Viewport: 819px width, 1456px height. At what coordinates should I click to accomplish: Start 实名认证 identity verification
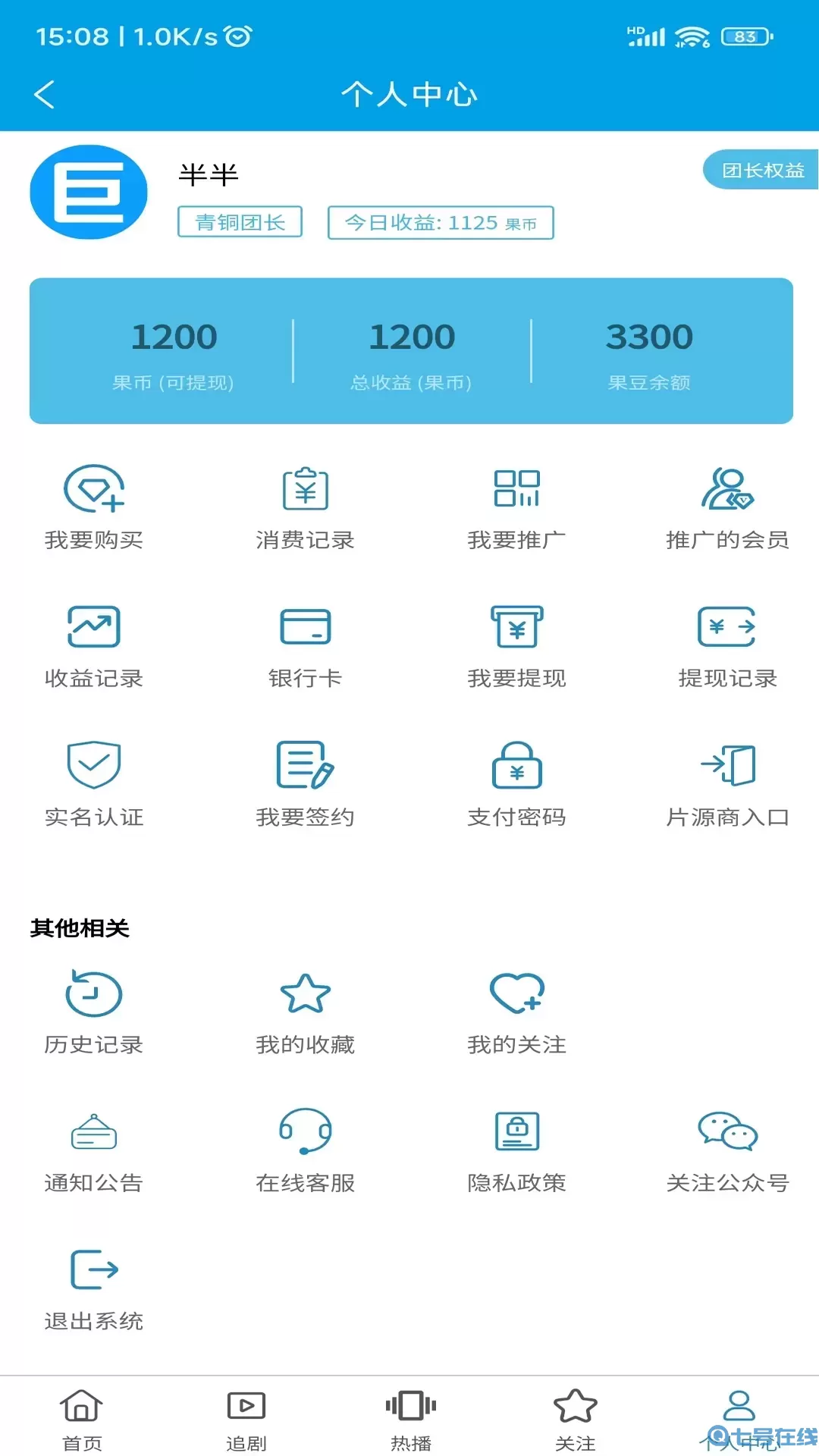coord(94,783)
